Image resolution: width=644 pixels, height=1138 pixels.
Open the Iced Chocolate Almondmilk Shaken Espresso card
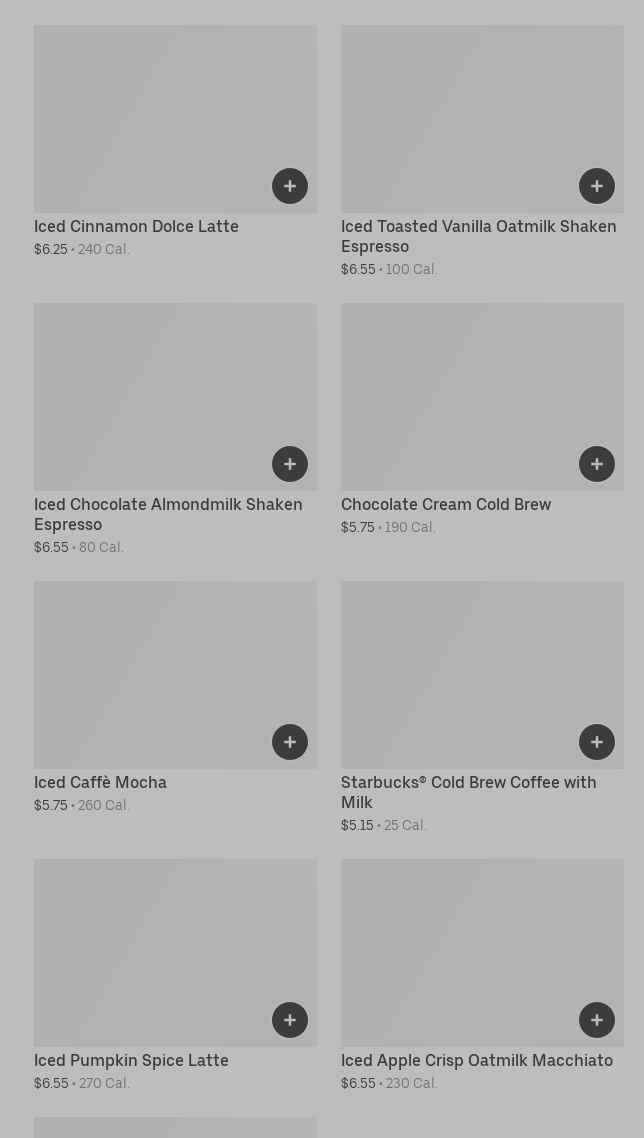[168, 514]
